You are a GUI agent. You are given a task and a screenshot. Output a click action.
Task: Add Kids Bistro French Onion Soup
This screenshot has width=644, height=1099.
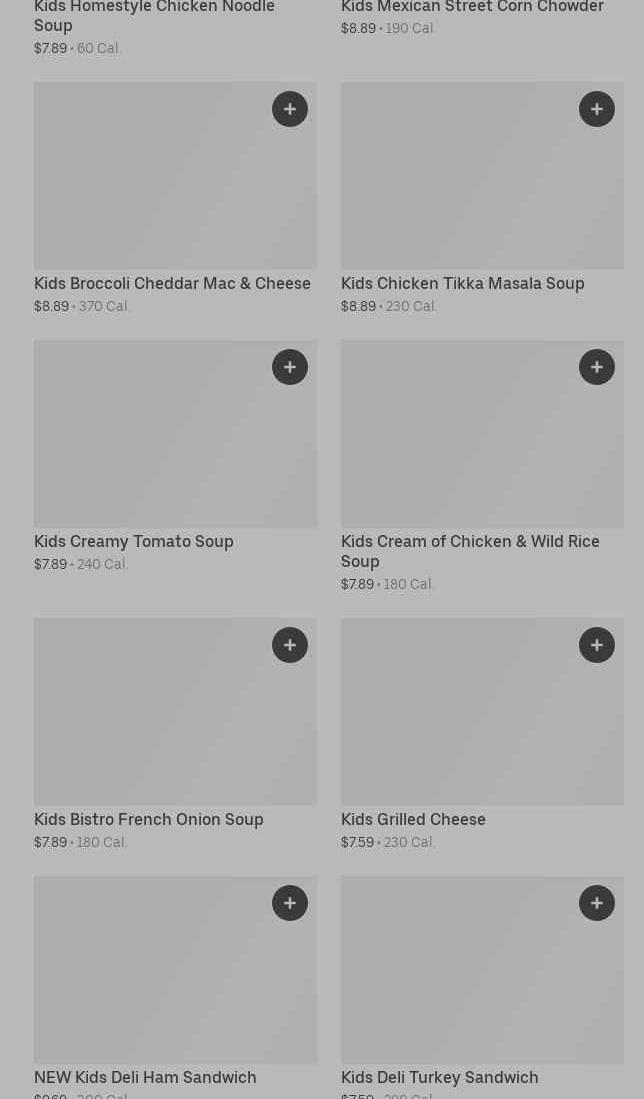[290, 645]
